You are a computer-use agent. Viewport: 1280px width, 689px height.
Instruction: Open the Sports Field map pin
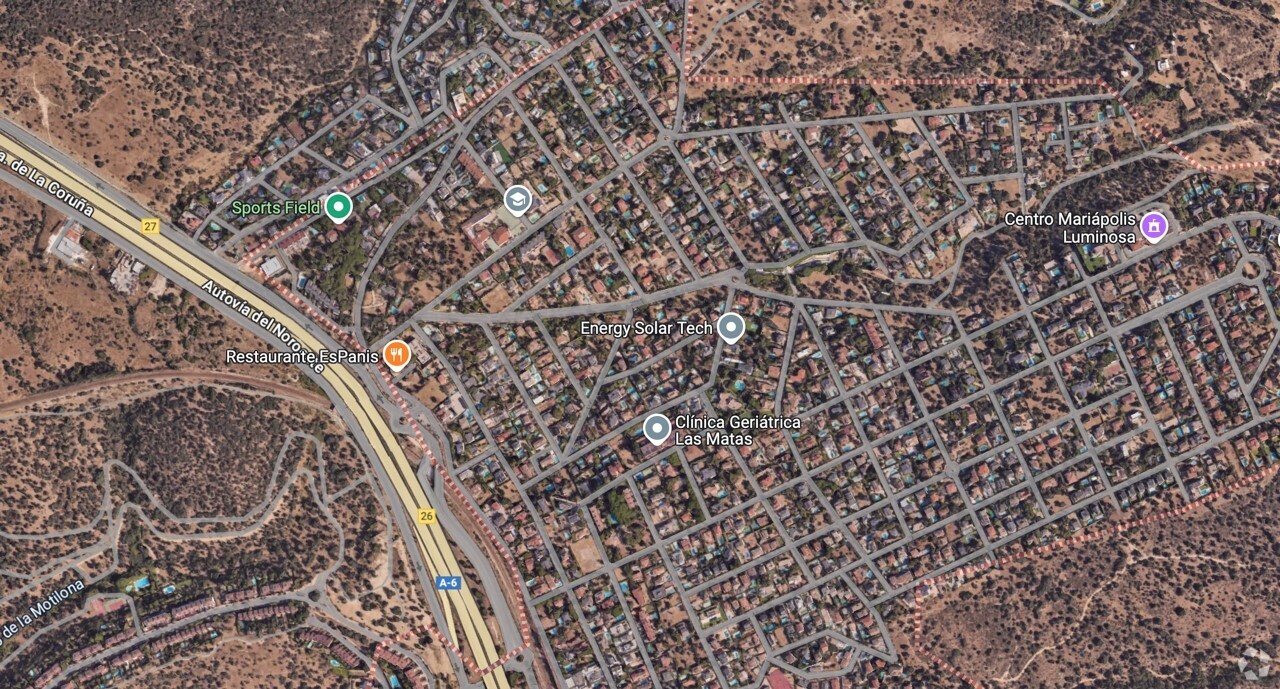pyautogui.click(x=339, y=207)
